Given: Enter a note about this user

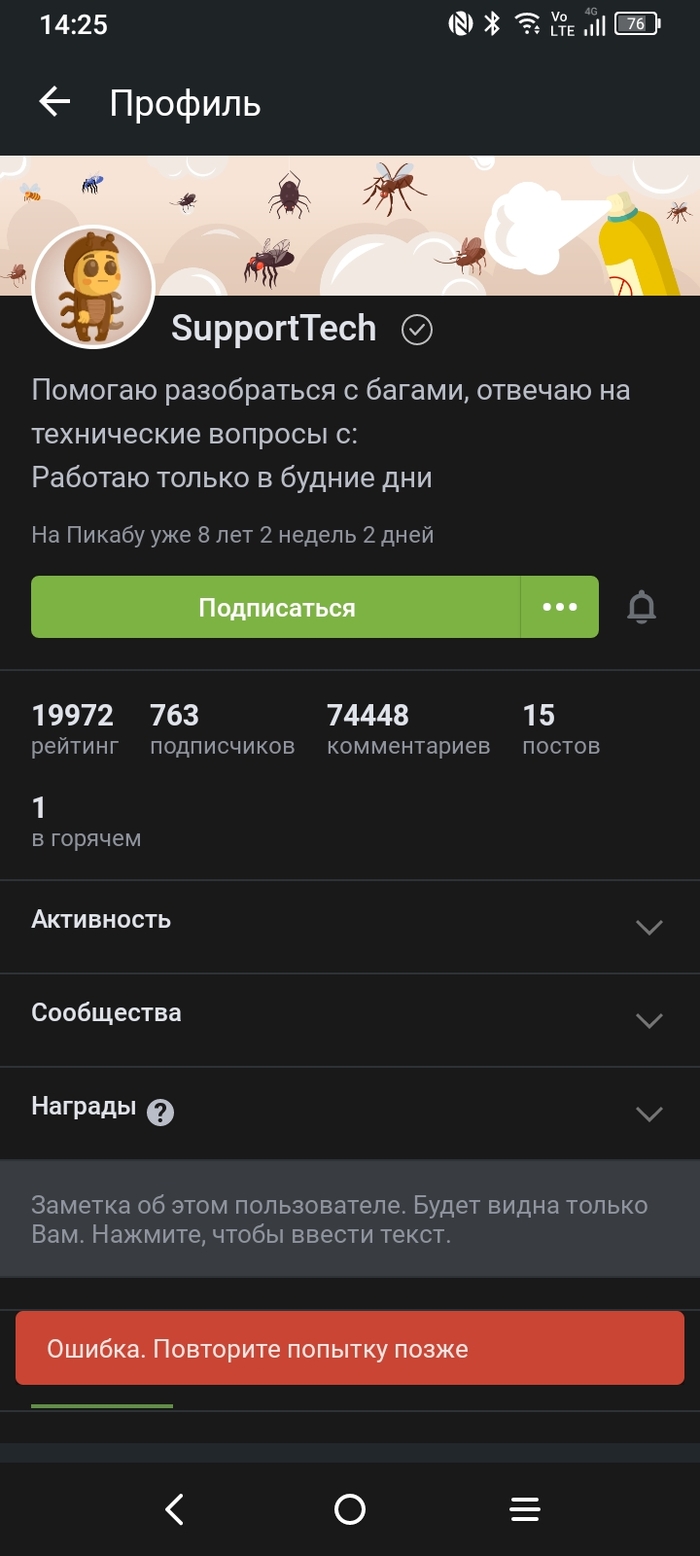Looking at the screenshot, I should (x=340, y=1219).
